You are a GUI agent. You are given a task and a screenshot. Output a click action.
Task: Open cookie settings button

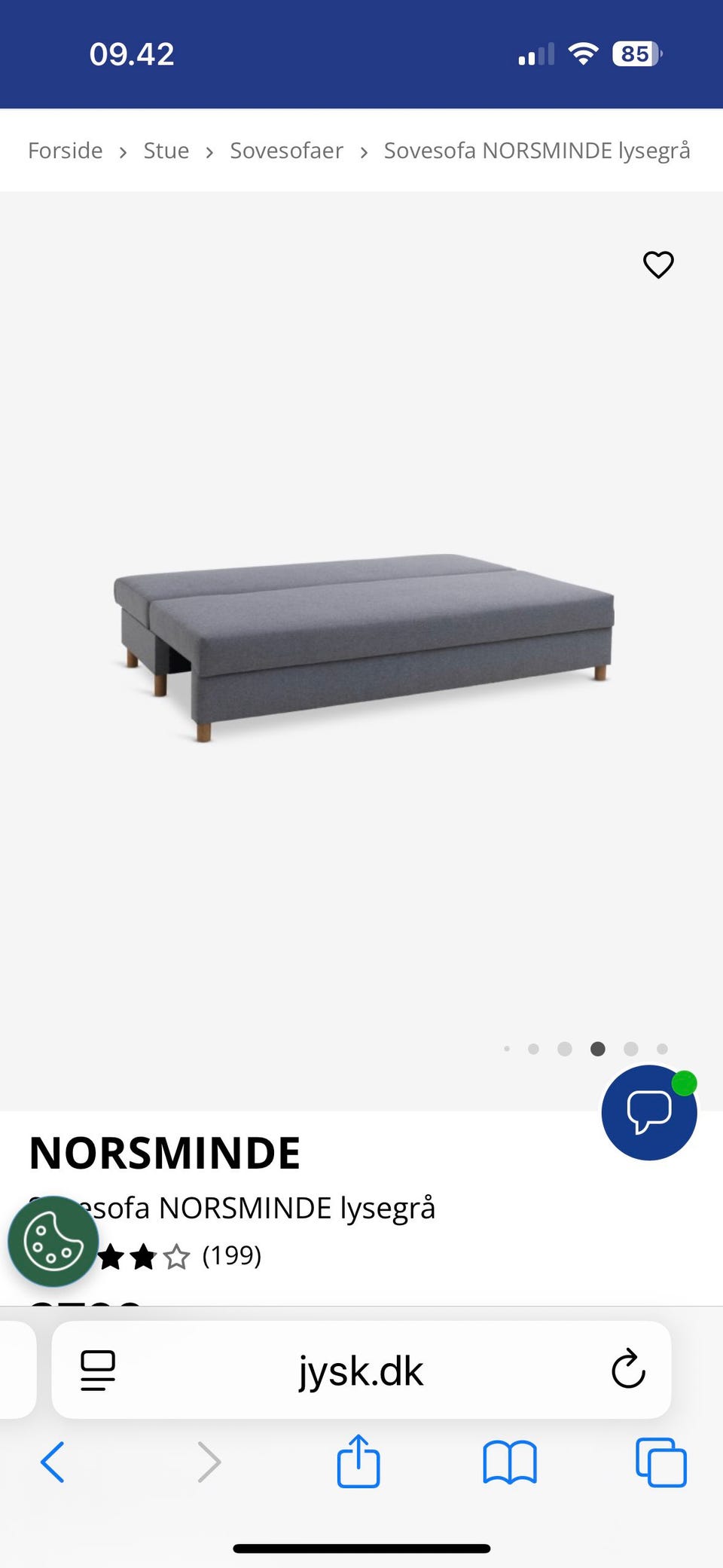pos(53,1241)
